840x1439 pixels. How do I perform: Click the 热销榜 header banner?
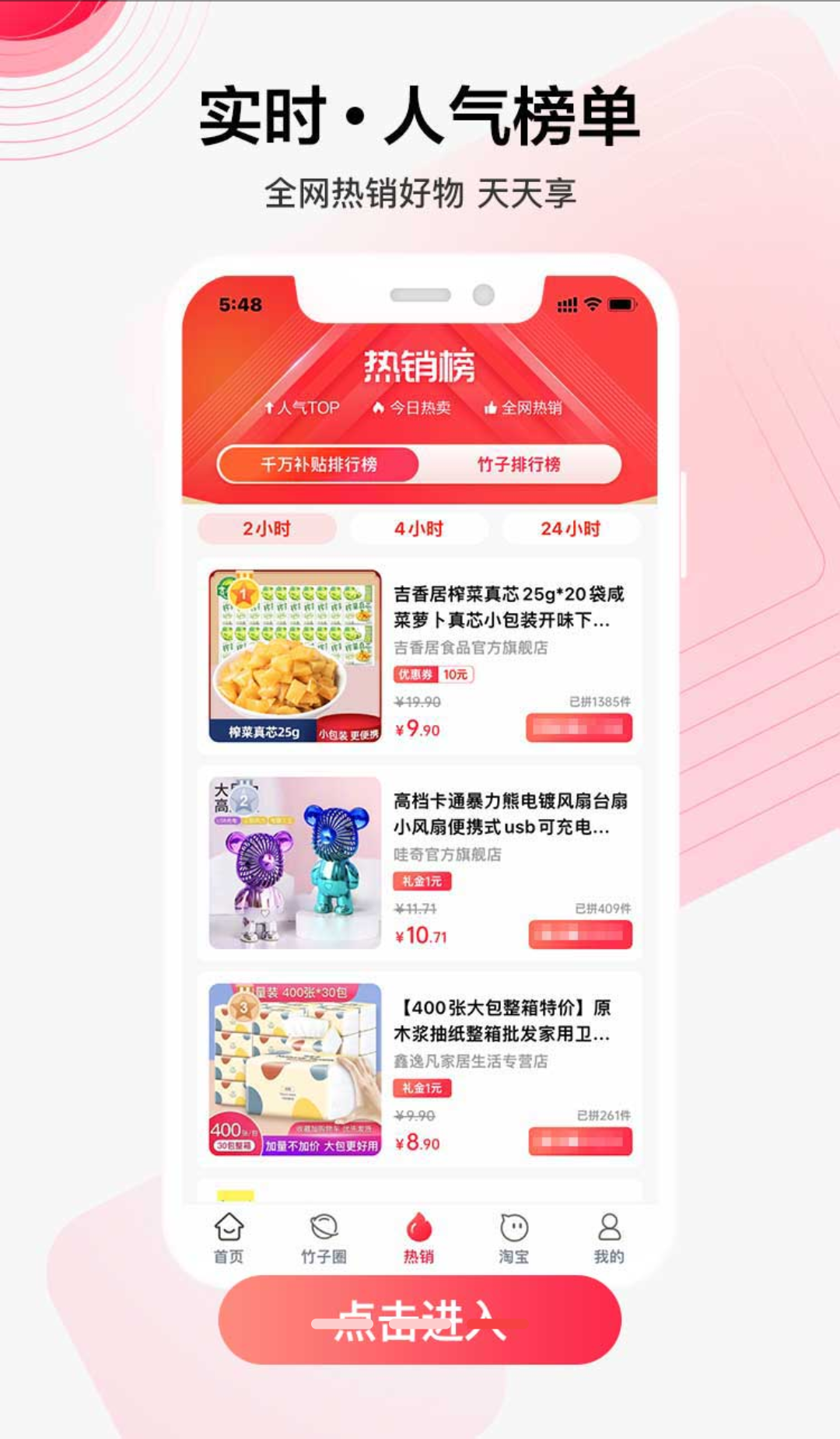[x=420, y=366]
